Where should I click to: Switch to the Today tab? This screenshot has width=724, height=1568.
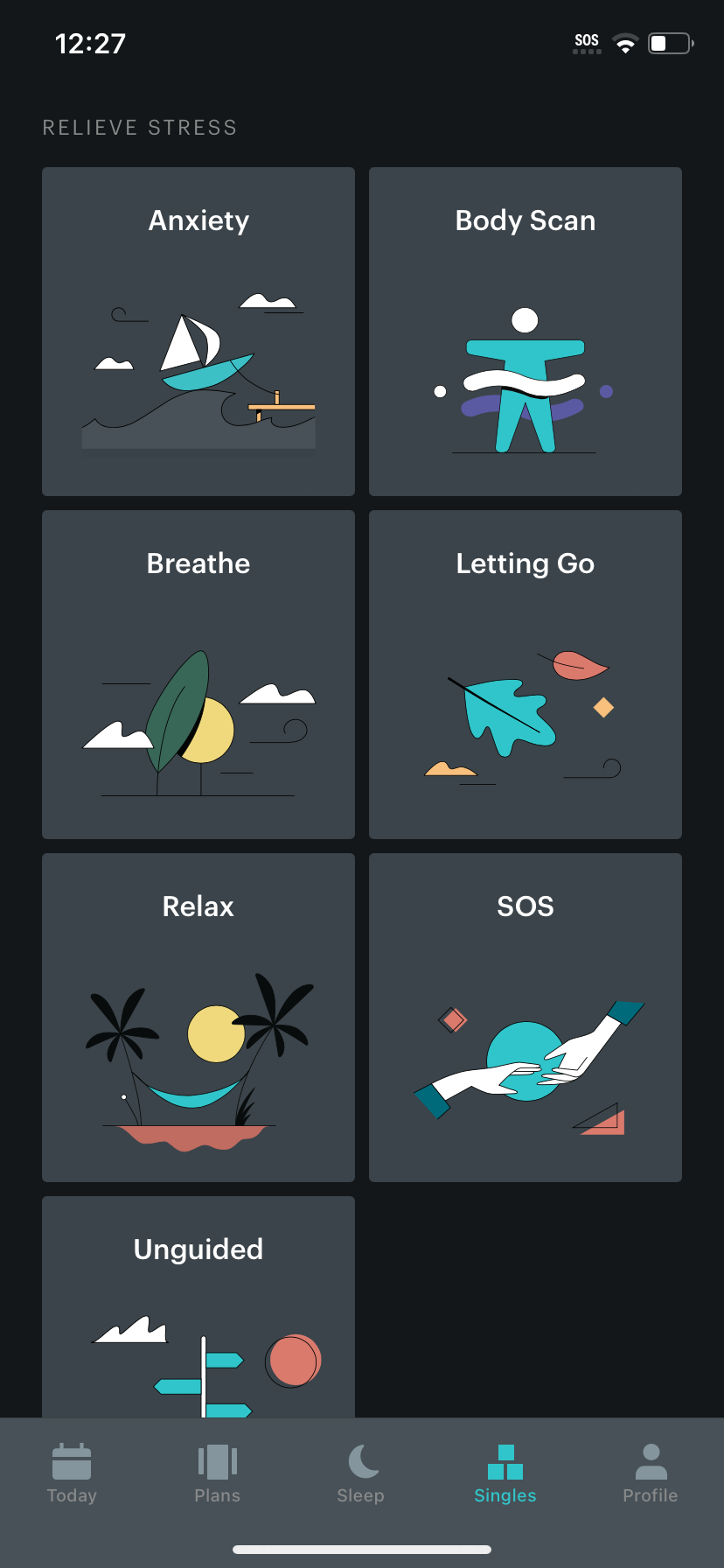coord(72,1473)
